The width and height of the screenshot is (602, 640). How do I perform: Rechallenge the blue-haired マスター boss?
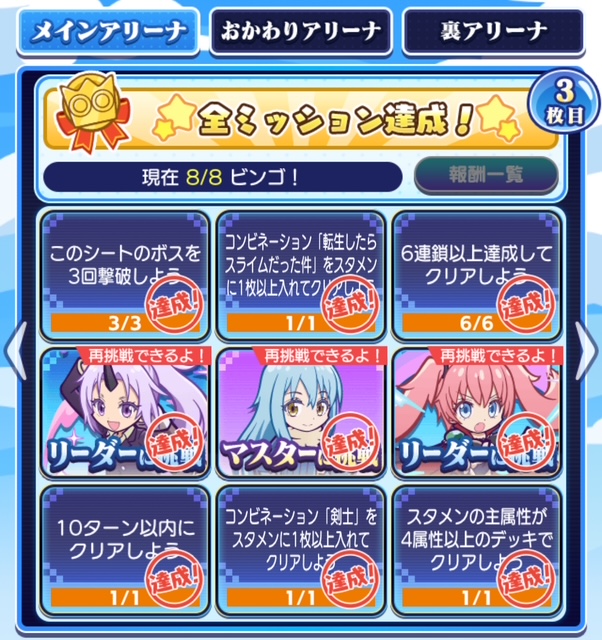300,410
